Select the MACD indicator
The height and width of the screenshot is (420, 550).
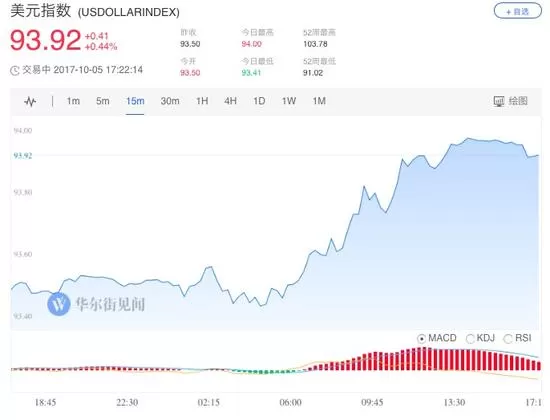pyautogui.click(x=437, y=338)
